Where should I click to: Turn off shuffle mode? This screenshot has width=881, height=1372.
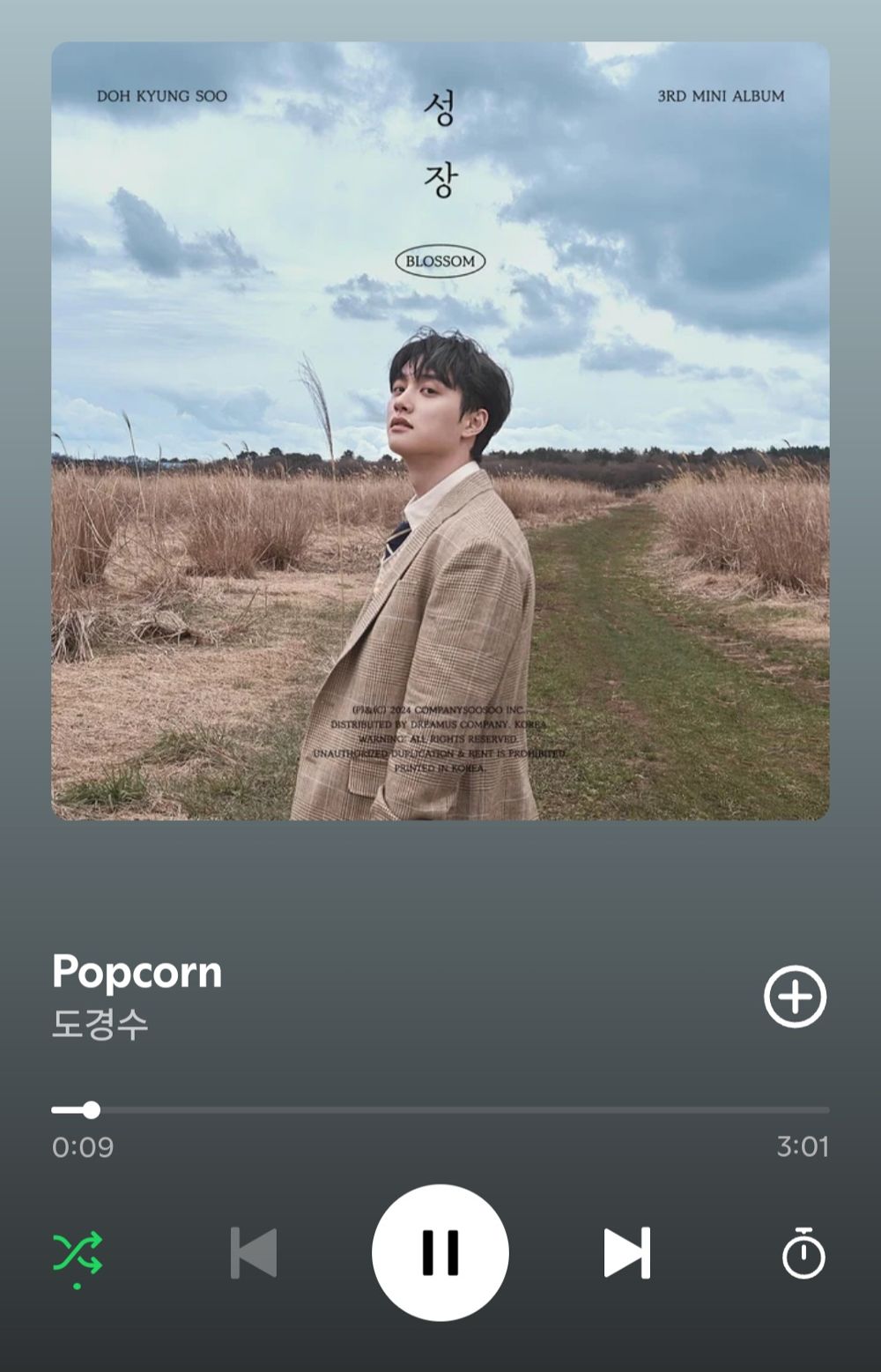(x=78, y=1253)
